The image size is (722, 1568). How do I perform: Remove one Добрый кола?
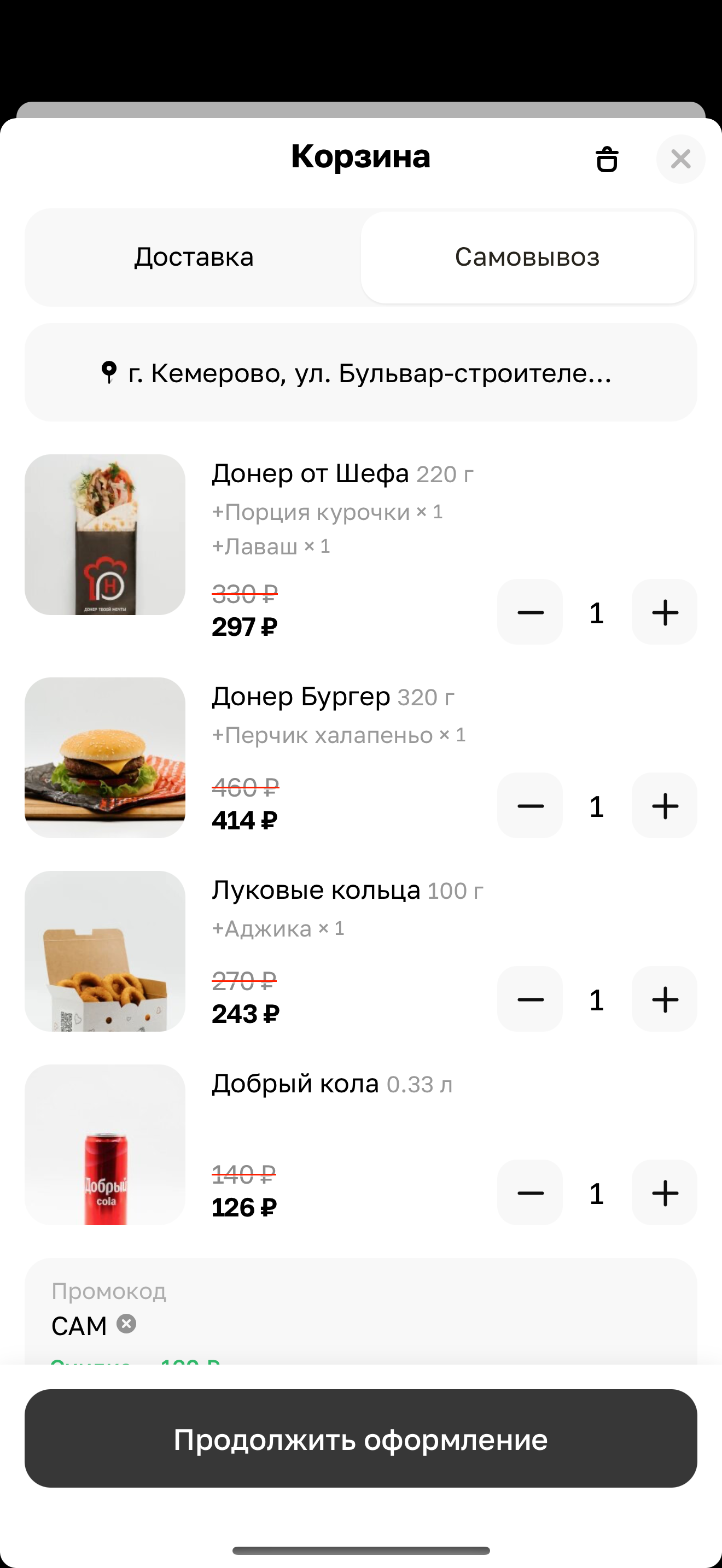(x=529, y=1193)
